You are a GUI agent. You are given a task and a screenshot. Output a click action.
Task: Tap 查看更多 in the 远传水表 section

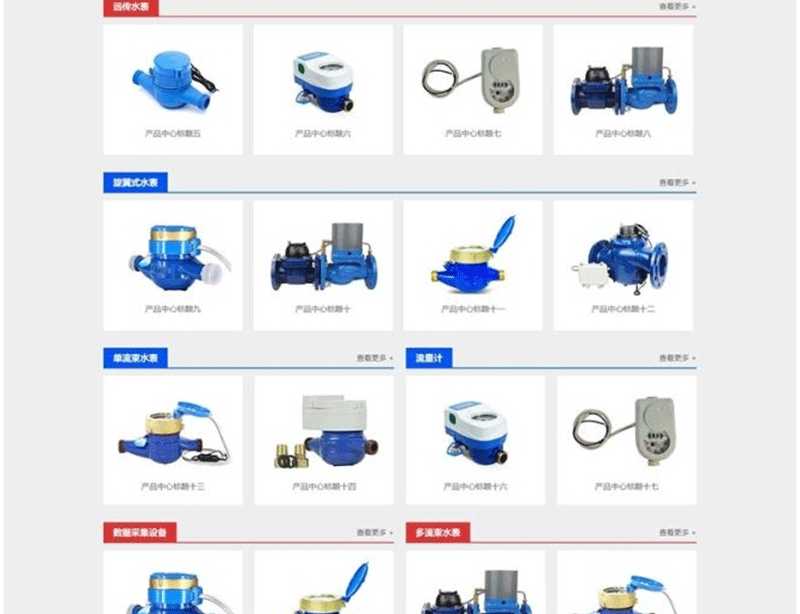(x=675, y=6)
